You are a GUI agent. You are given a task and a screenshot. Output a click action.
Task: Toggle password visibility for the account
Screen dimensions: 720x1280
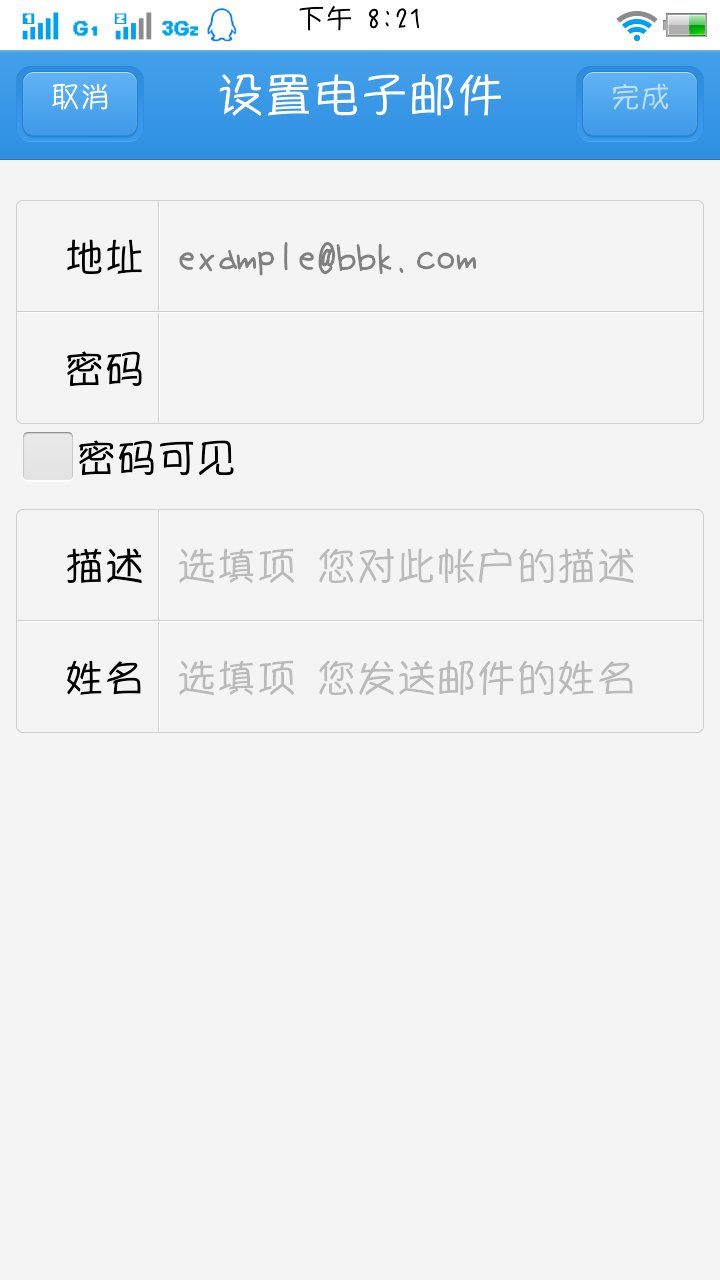point(46,456)
